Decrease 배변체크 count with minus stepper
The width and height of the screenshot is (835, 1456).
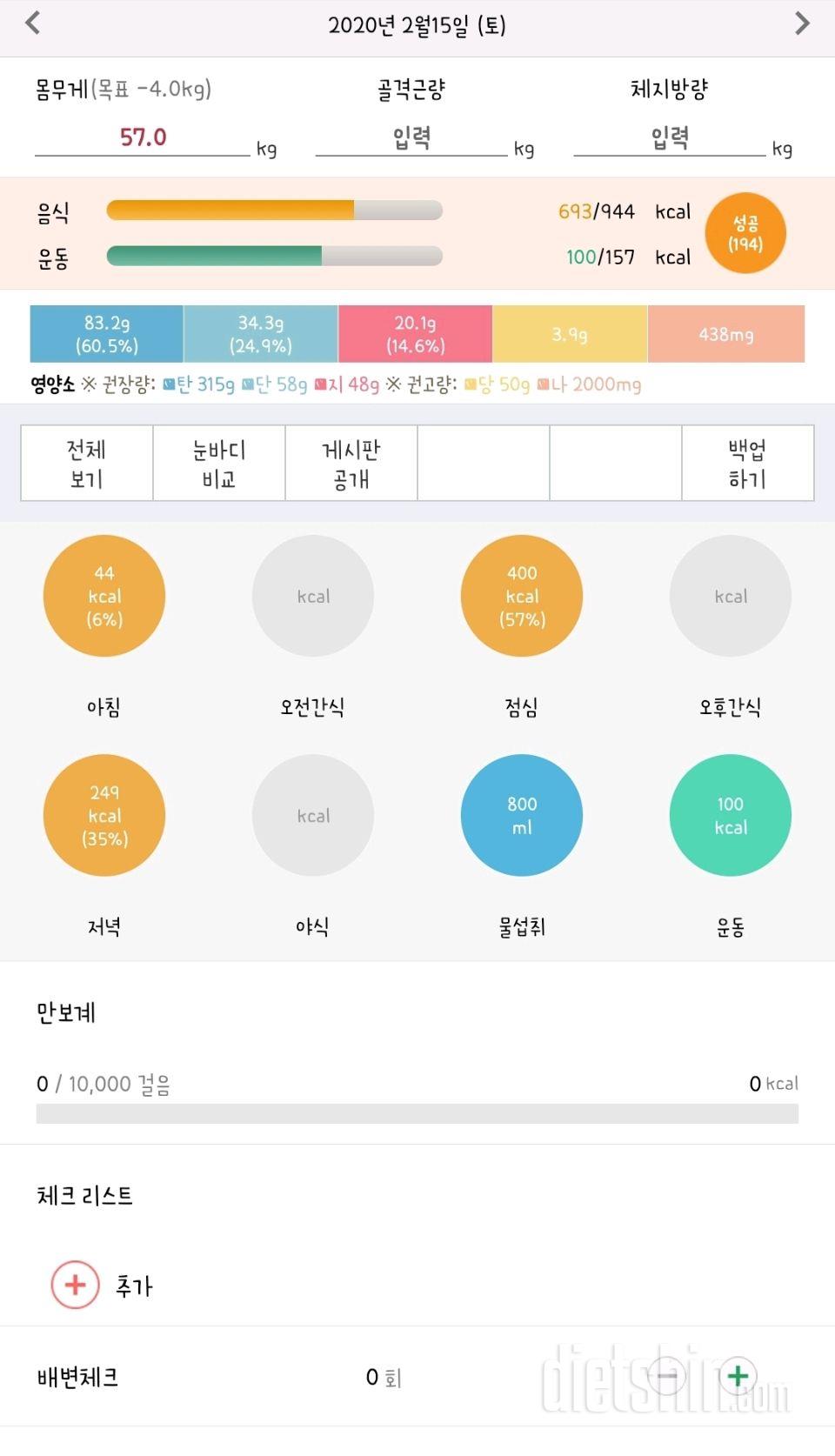[x=665, y=1378]
